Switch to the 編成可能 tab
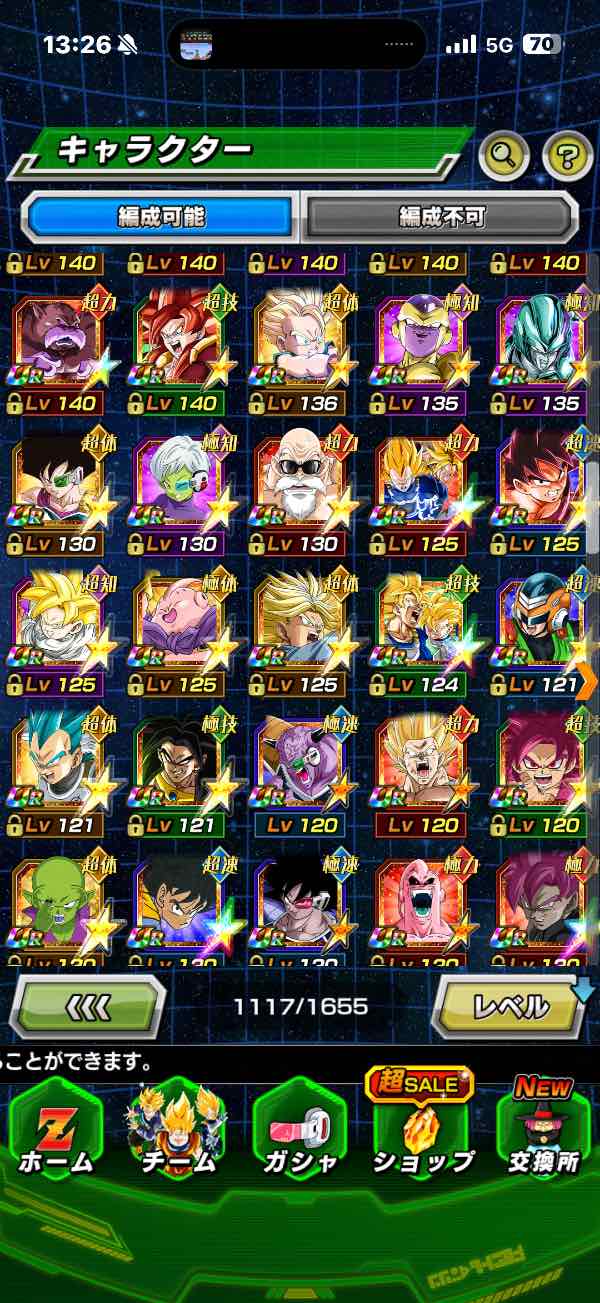This screenshot has height=1303, width=600. click(162, 216)
